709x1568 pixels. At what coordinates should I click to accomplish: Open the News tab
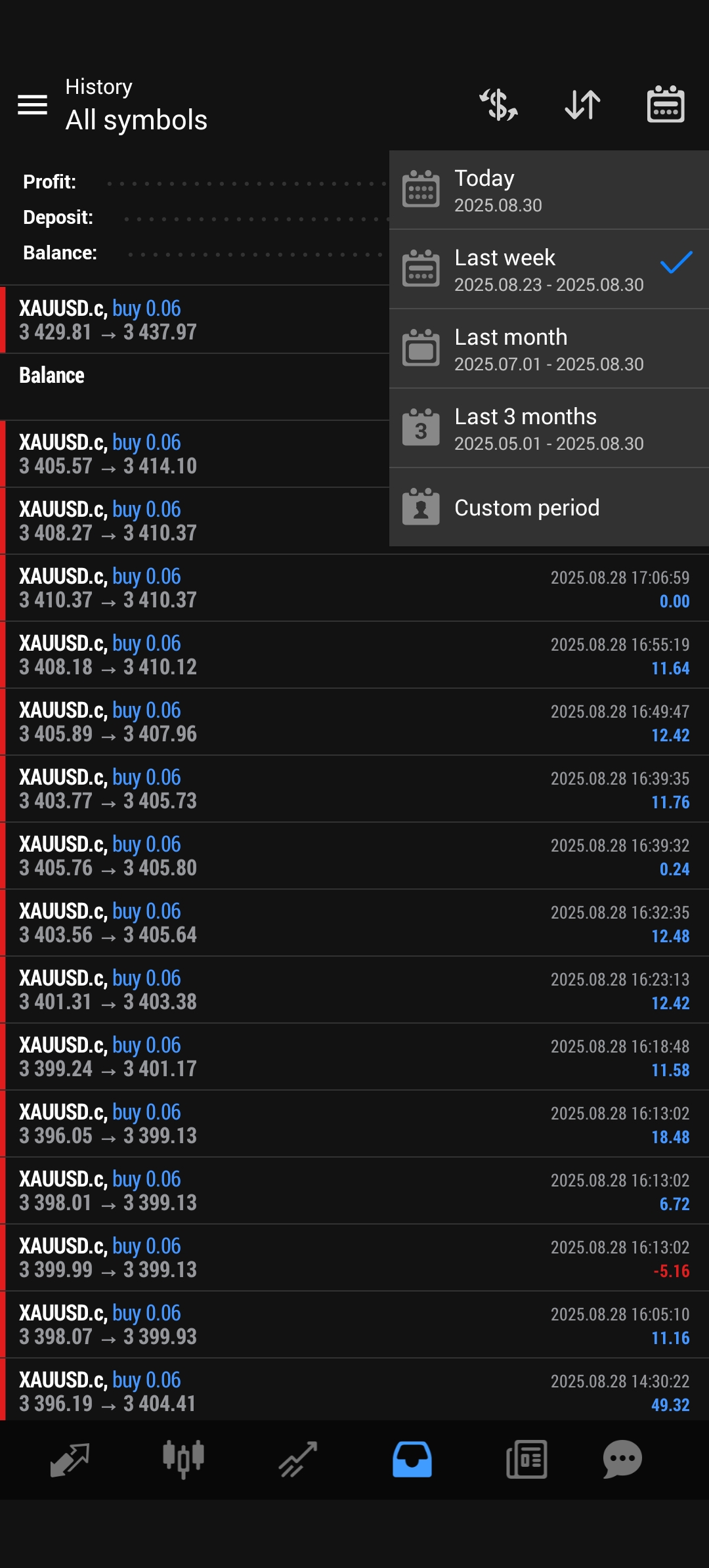tap(526, 1460)
